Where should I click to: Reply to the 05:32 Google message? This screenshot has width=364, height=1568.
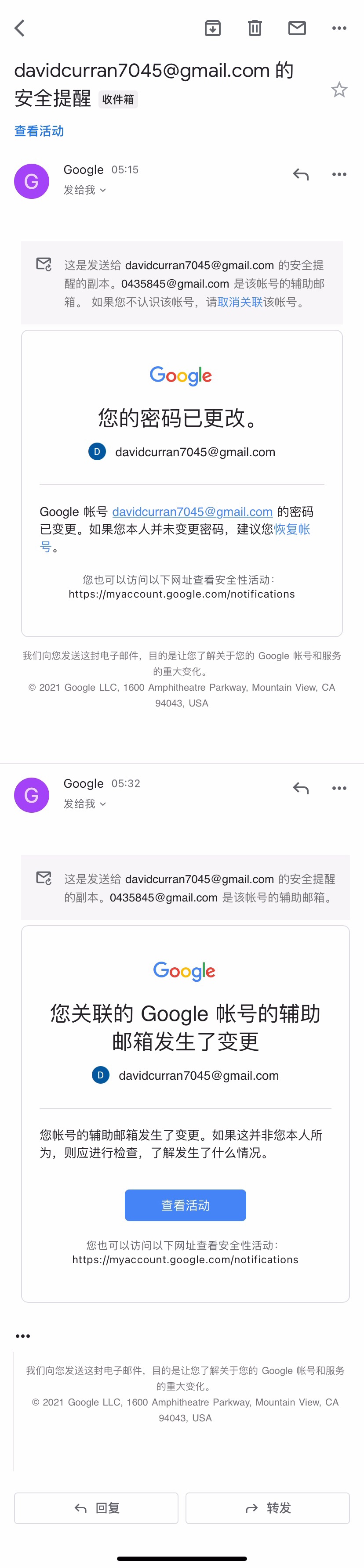[x=301, y=788]
